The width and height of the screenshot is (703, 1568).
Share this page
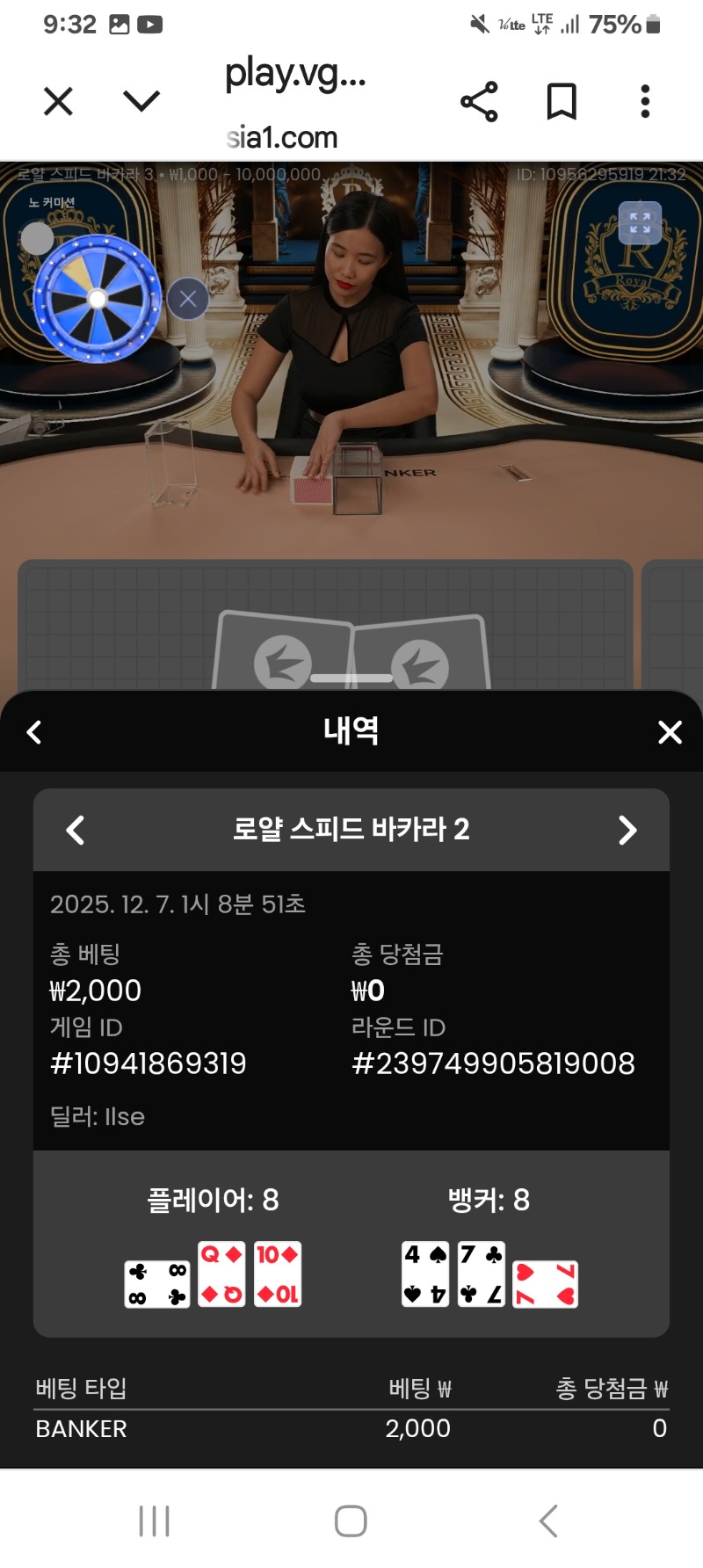479,102
